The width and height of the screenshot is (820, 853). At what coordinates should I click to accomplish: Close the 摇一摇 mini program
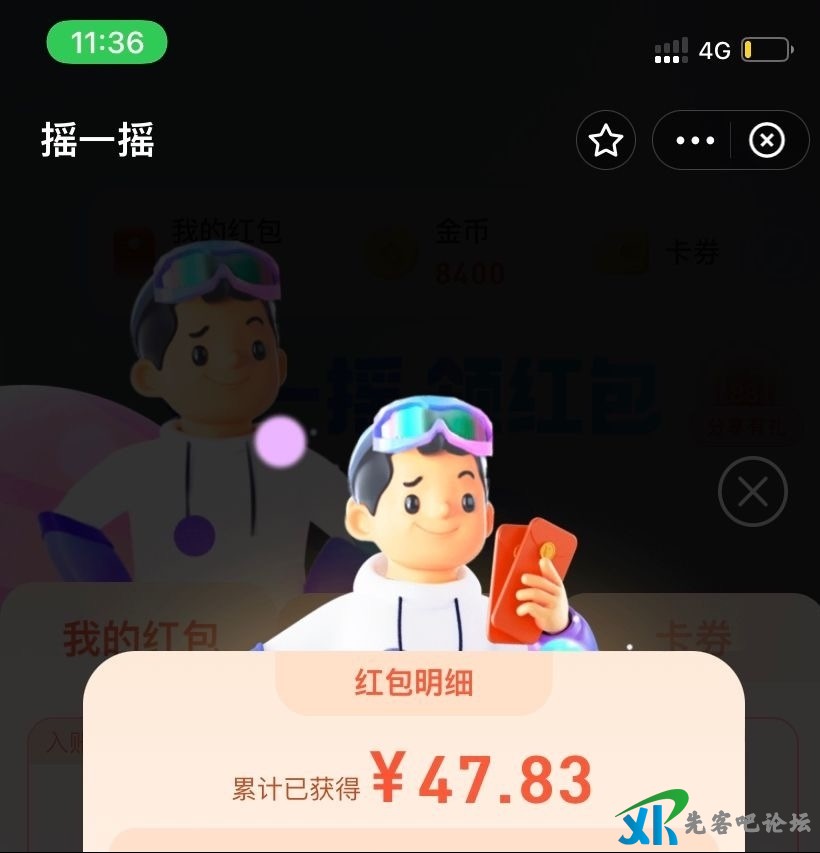(x=767, y=141)
